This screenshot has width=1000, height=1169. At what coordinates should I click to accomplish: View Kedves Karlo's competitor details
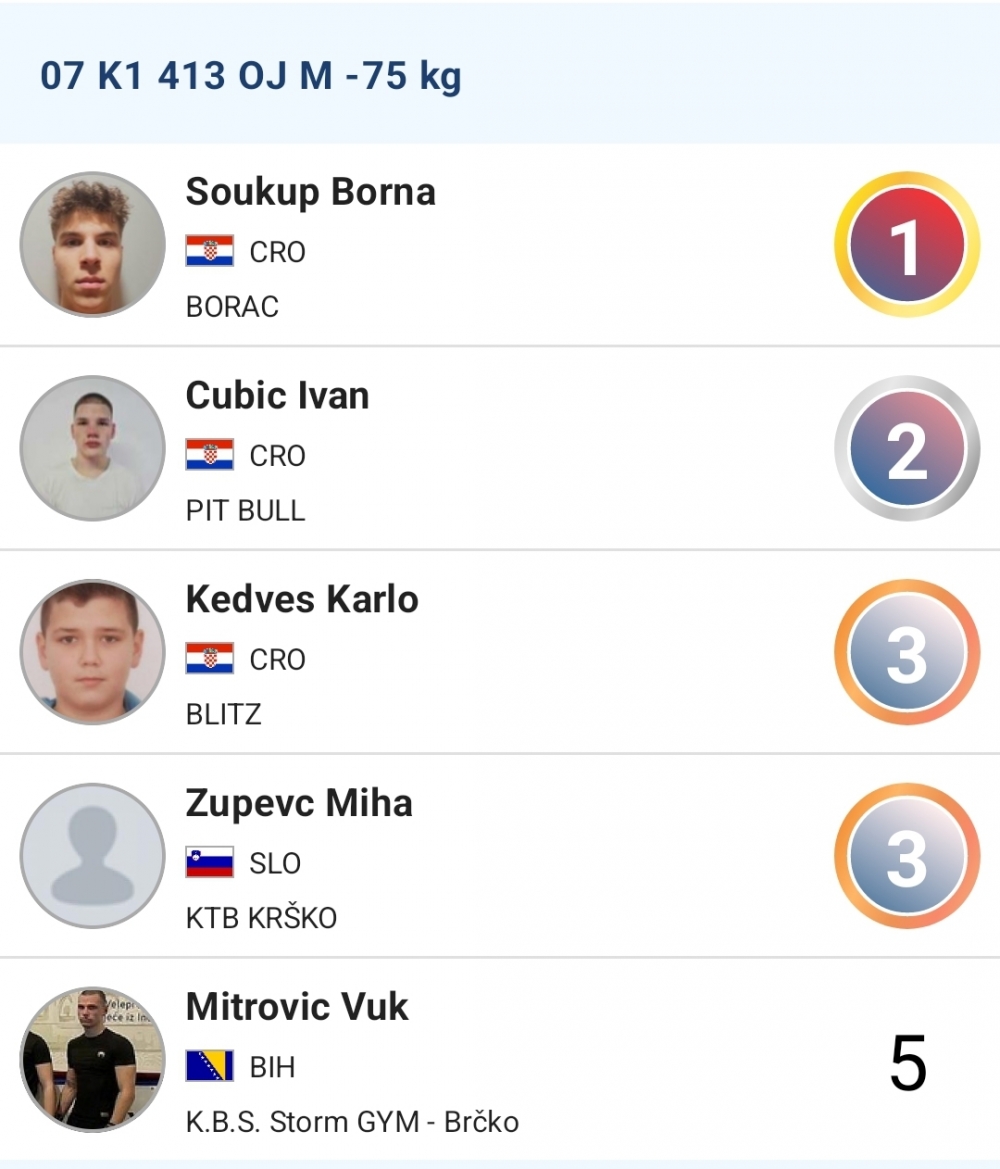tap(500, 653)
